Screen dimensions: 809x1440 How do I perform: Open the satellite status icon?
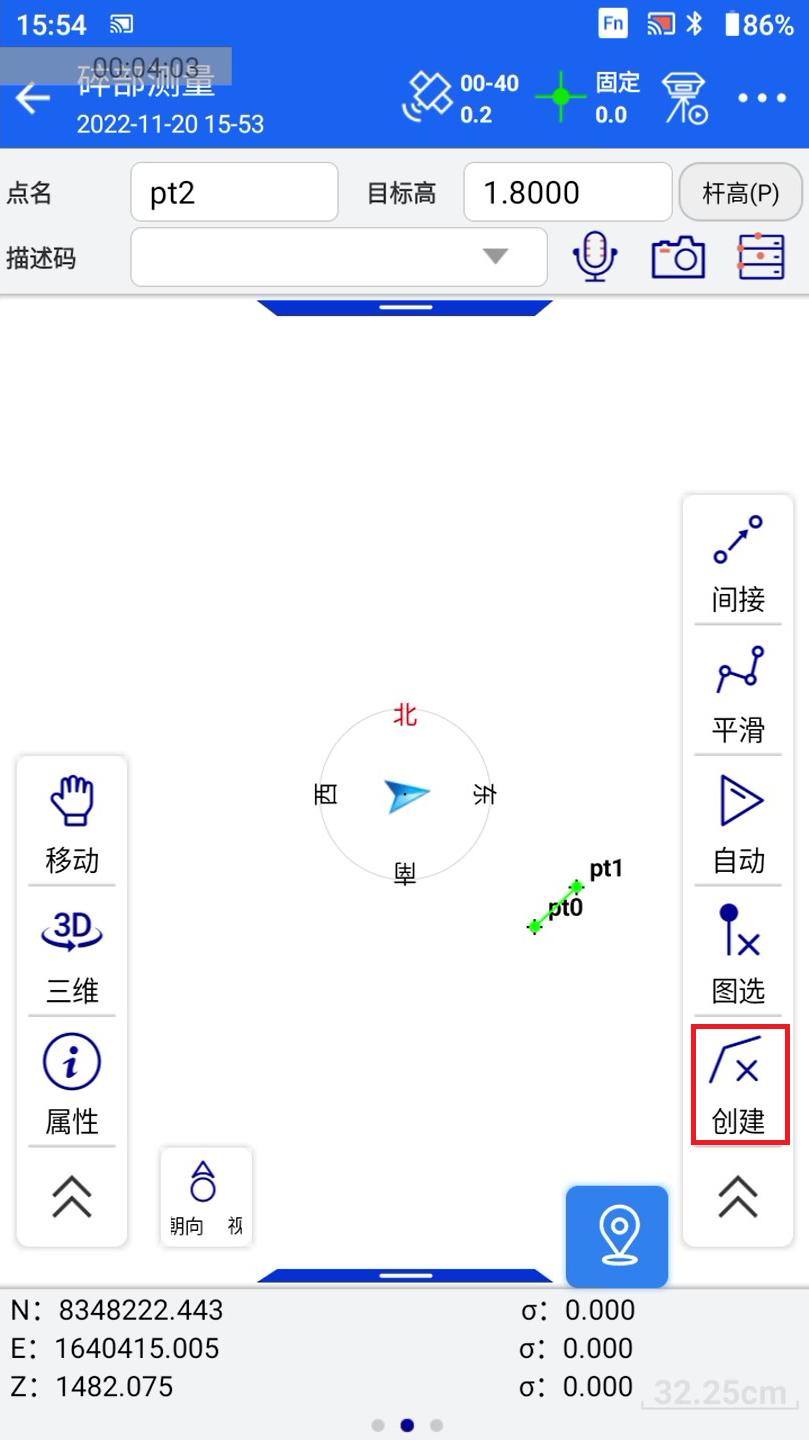point(427,97)
